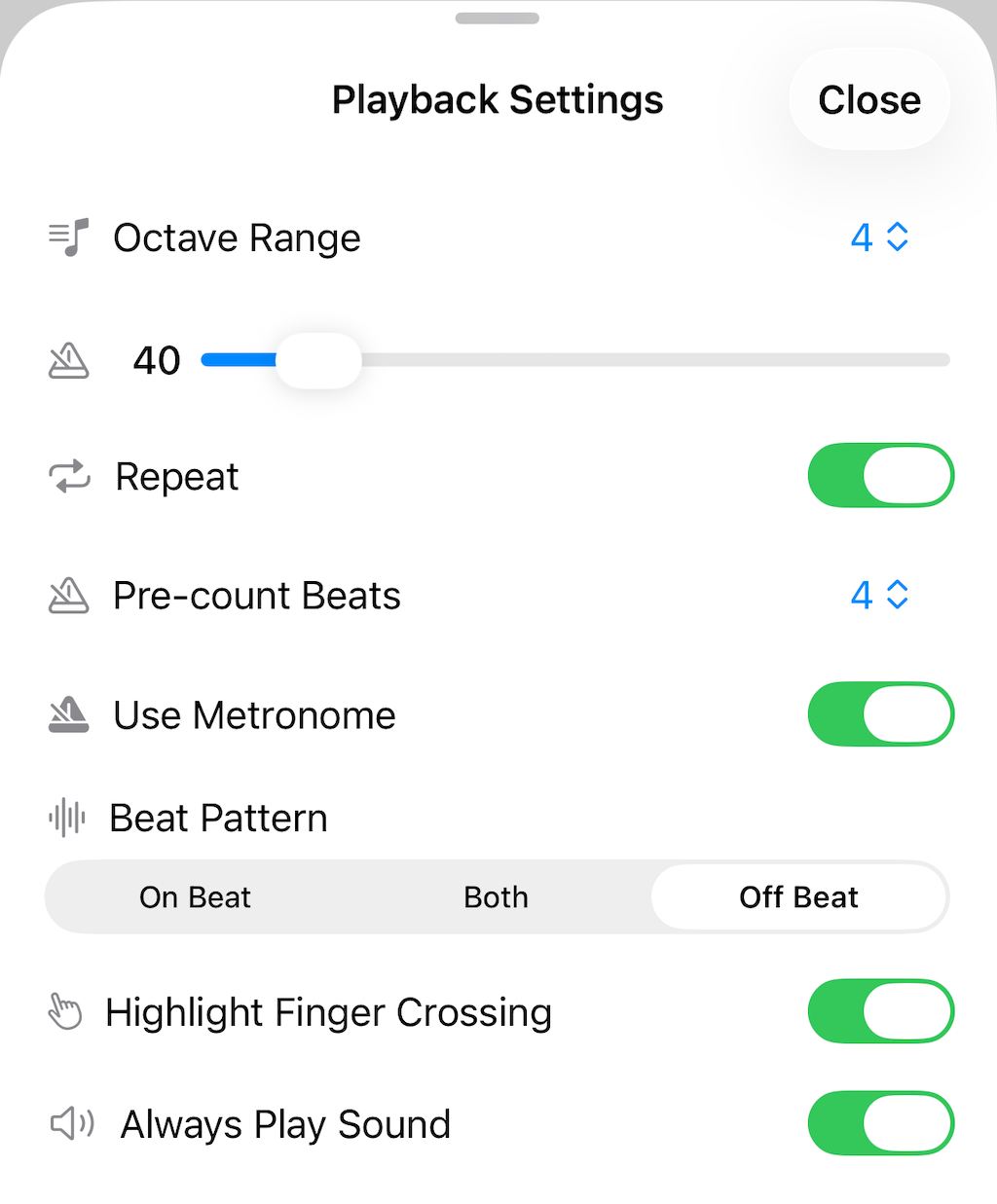The width and height of the screenshot is (997, 1204).
Task: Select the Off Beat pattern
Action: pos(798,896)
